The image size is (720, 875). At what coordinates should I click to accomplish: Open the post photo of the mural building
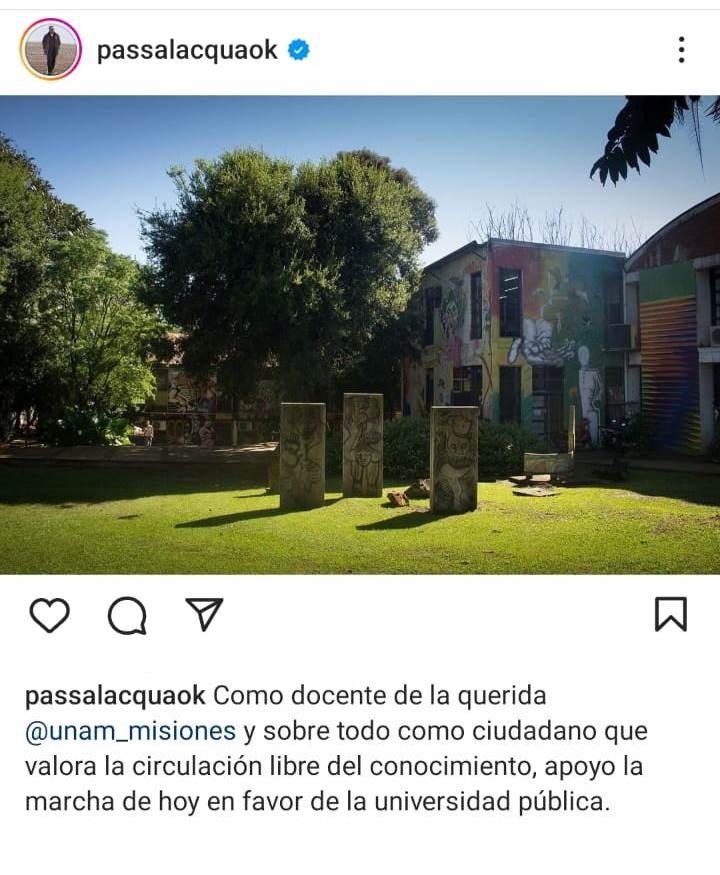click(x=360, y=335)
